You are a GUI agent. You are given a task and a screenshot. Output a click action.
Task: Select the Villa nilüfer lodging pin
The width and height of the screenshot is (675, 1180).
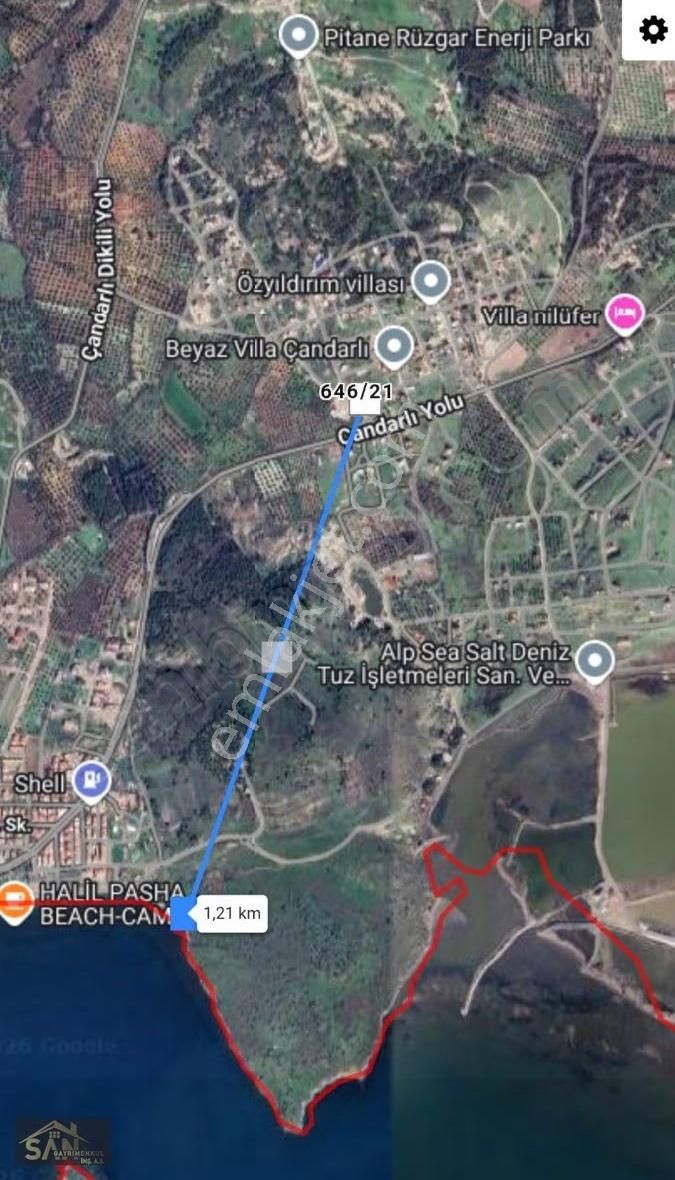(x=626, y=314)
